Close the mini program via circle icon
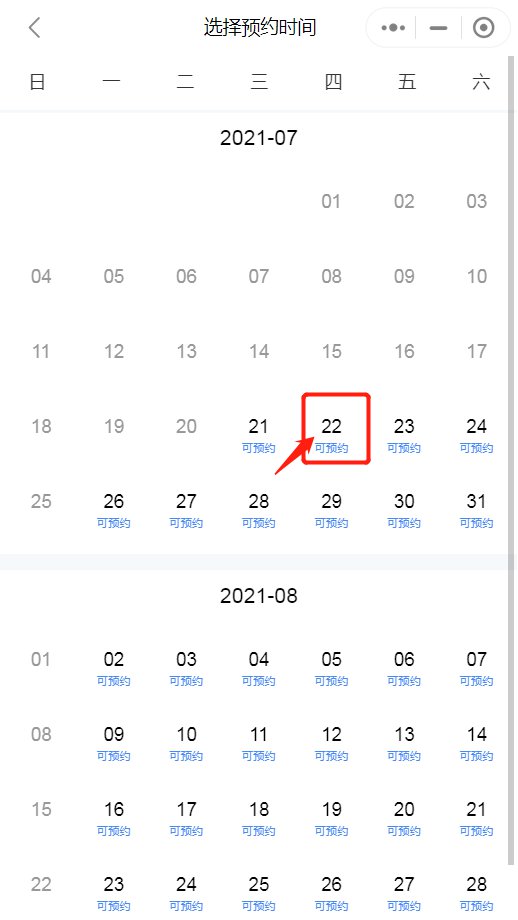 pos(483,28)
